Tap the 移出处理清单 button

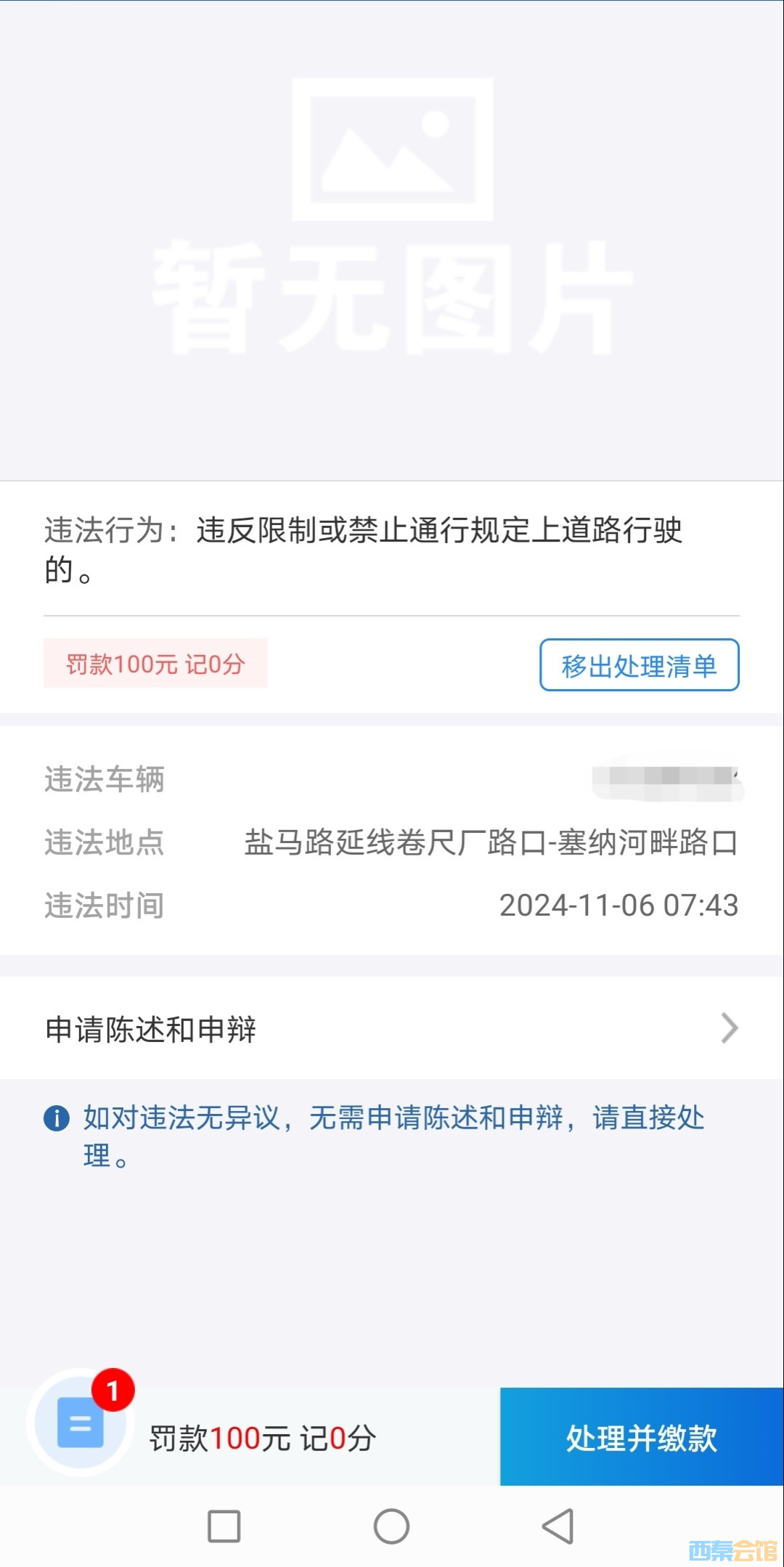coord(639,665)
